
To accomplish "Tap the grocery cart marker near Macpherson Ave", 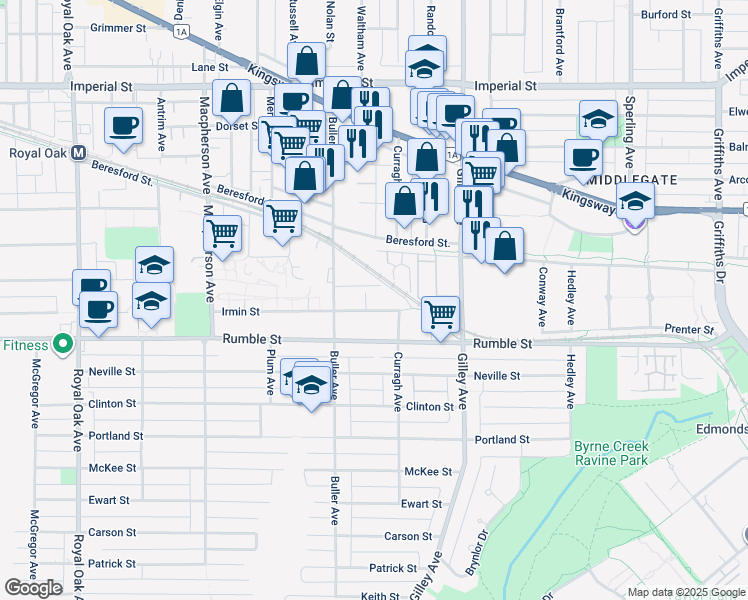I will [x=222, y=235].
